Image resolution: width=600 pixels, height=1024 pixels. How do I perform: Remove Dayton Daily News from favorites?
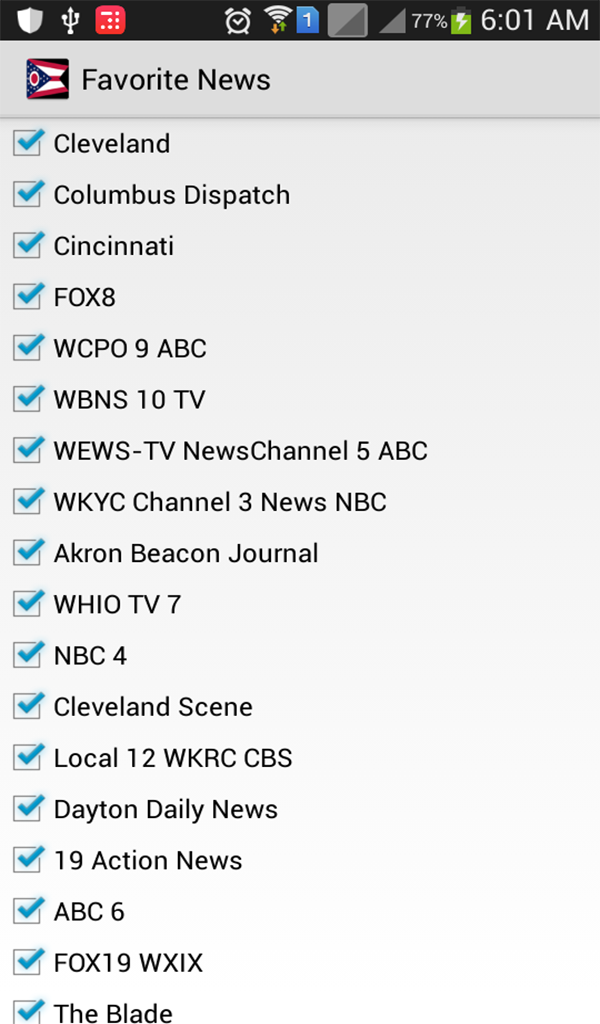click(x=28, y=809)
